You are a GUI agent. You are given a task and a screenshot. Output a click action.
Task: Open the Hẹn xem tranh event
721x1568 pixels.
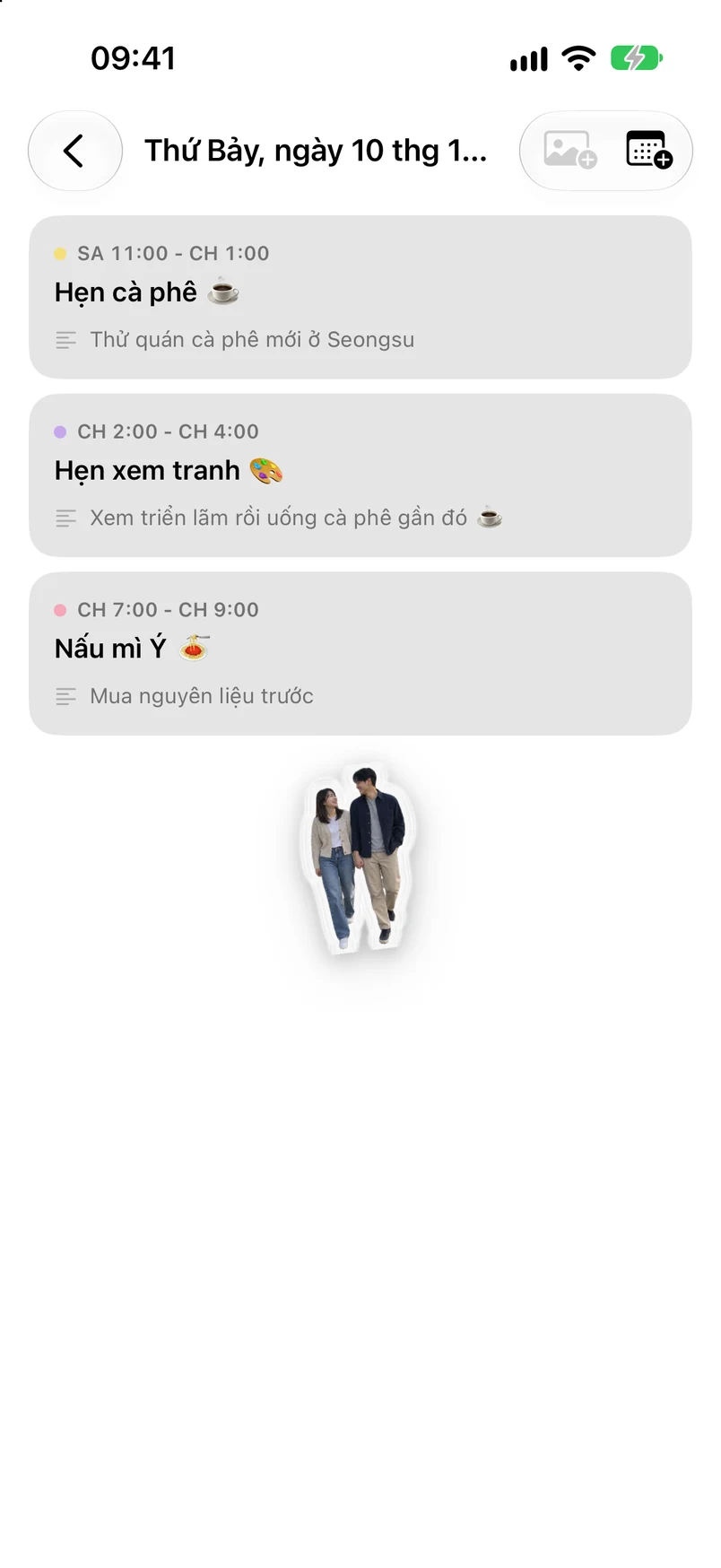360,475
